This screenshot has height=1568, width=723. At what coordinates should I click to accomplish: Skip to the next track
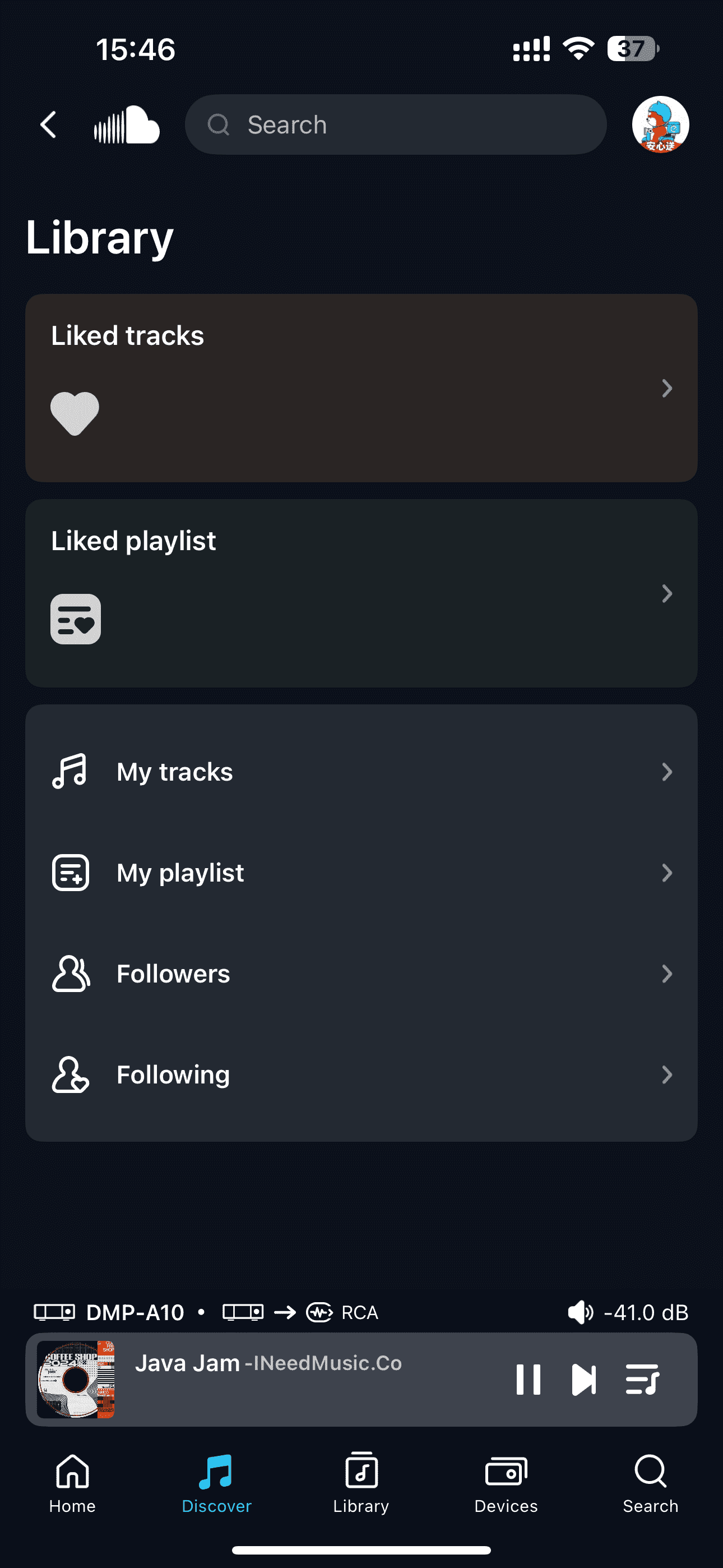[583, 1380]
